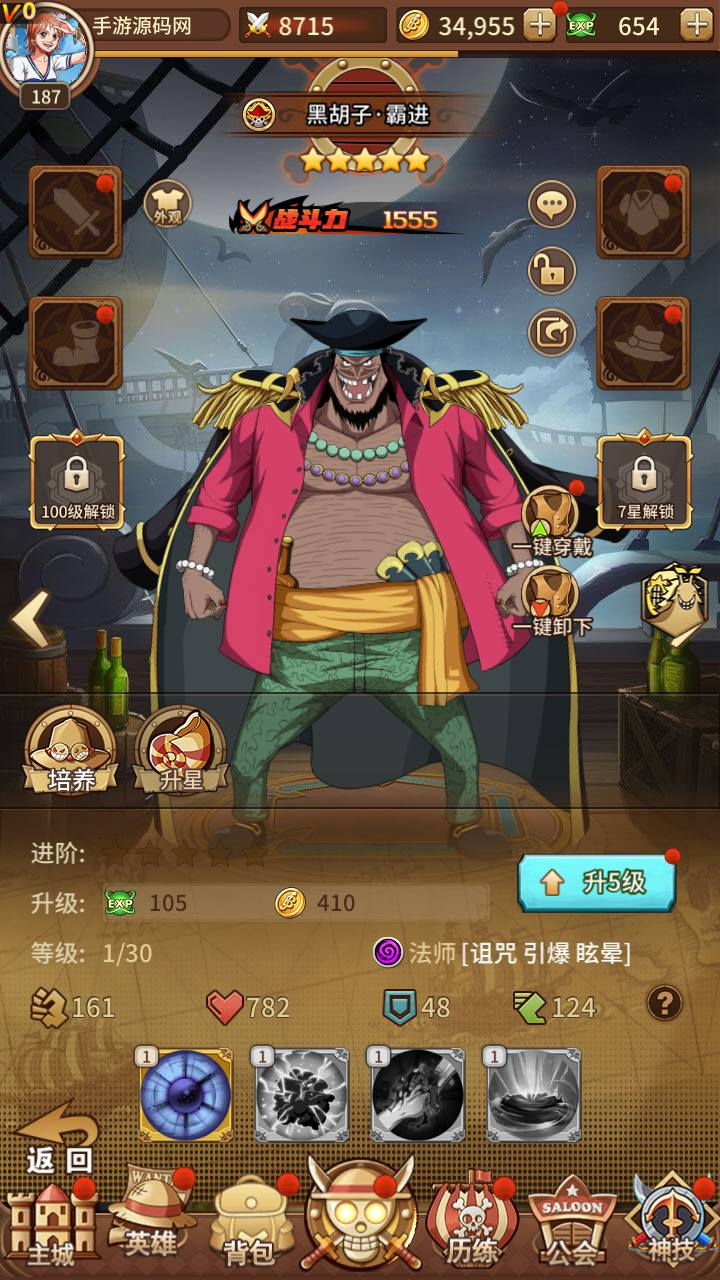Open the clothing equipment slot

tap(643, 212)
